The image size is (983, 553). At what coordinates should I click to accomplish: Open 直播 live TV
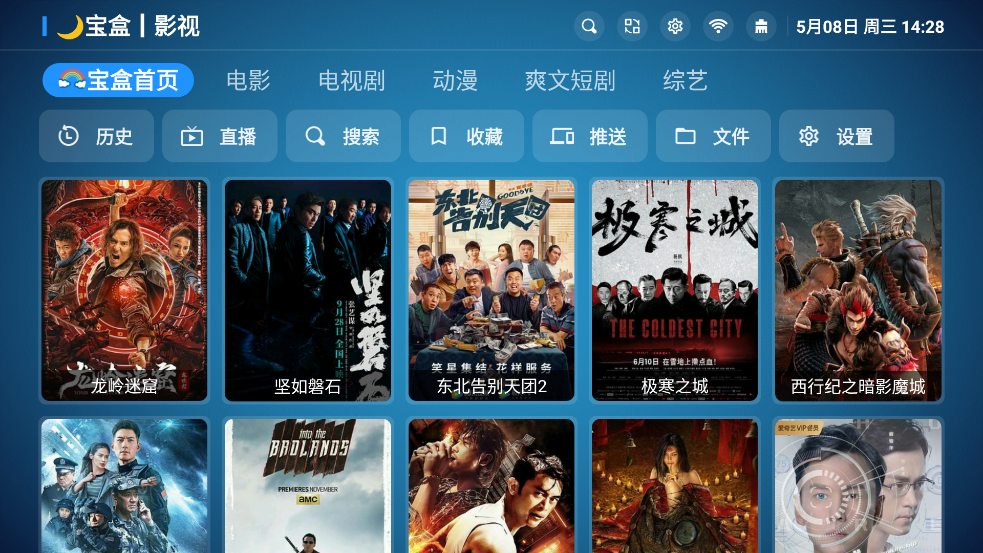click(x=219, y=136)
